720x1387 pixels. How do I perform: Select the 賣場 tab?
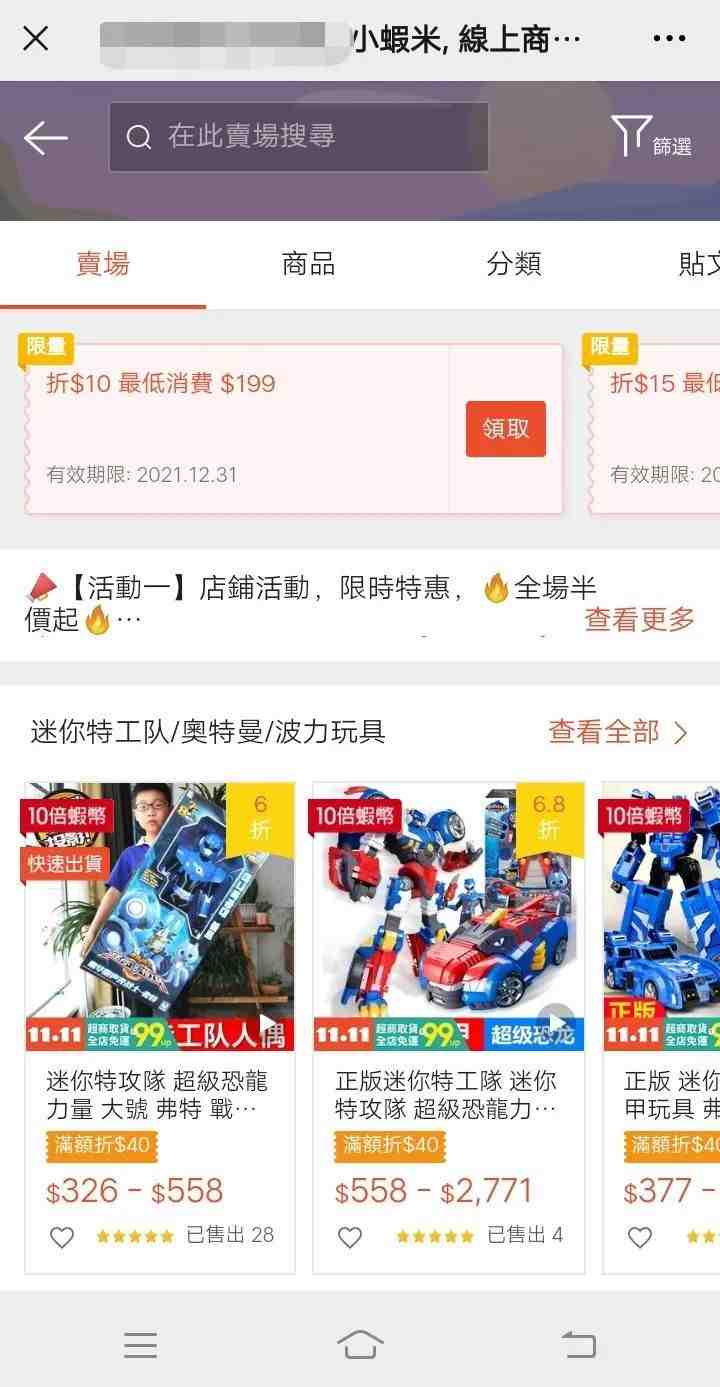103,264
